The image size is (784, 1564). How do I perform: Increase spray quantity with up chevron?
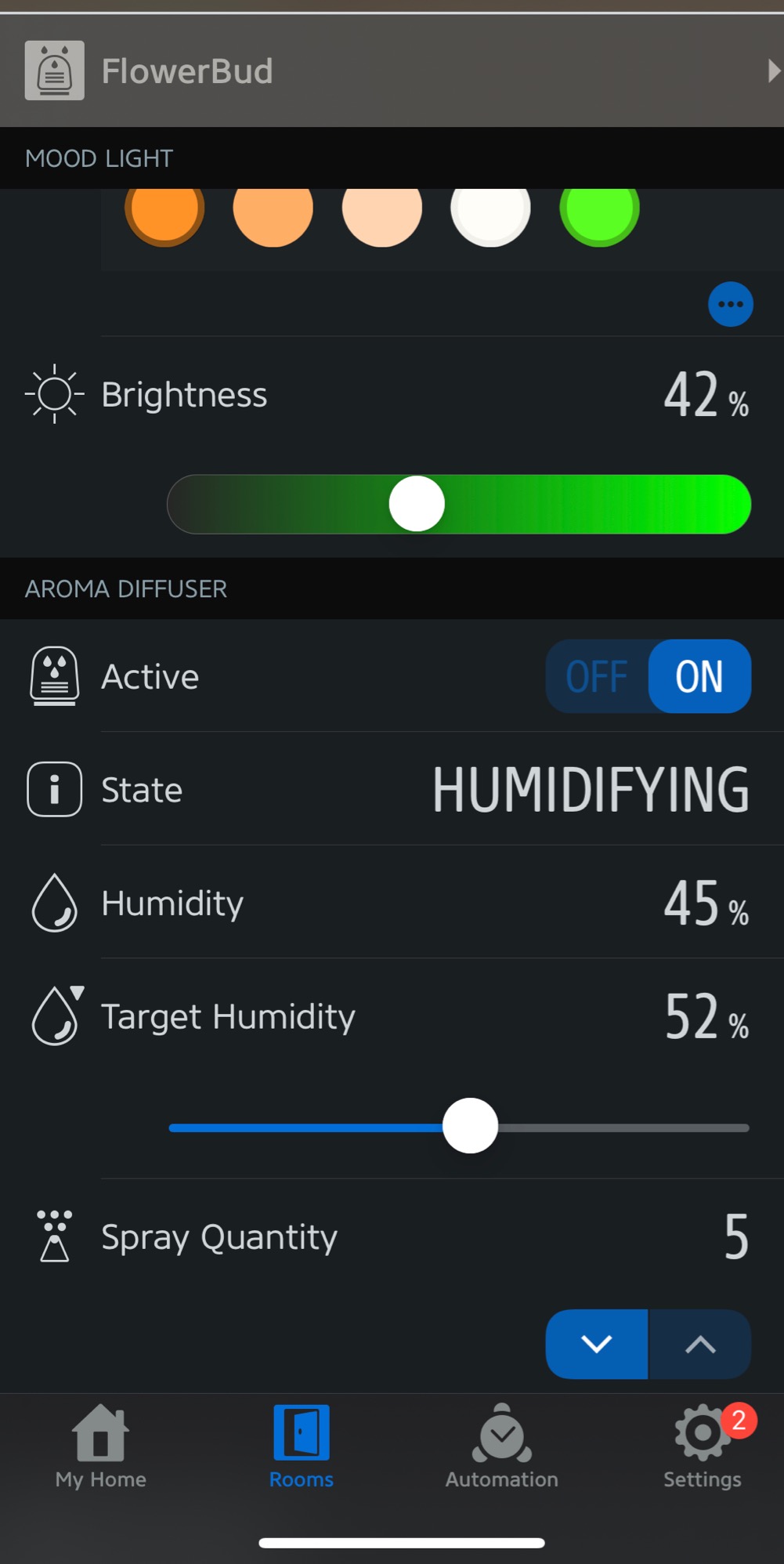(699, 1344)
